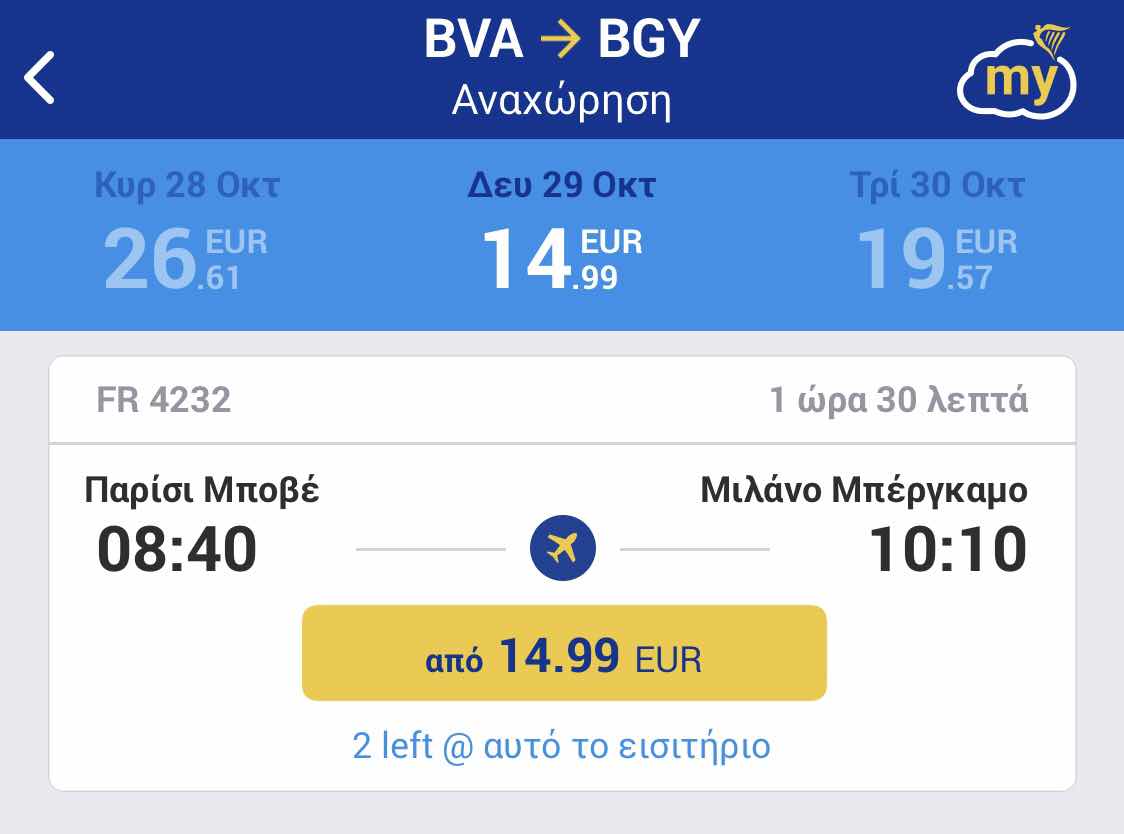Select Δευ 29 Οκτ date at 14.99 EUR
The width and height of the screenshot is (1124, 834).
562,236
